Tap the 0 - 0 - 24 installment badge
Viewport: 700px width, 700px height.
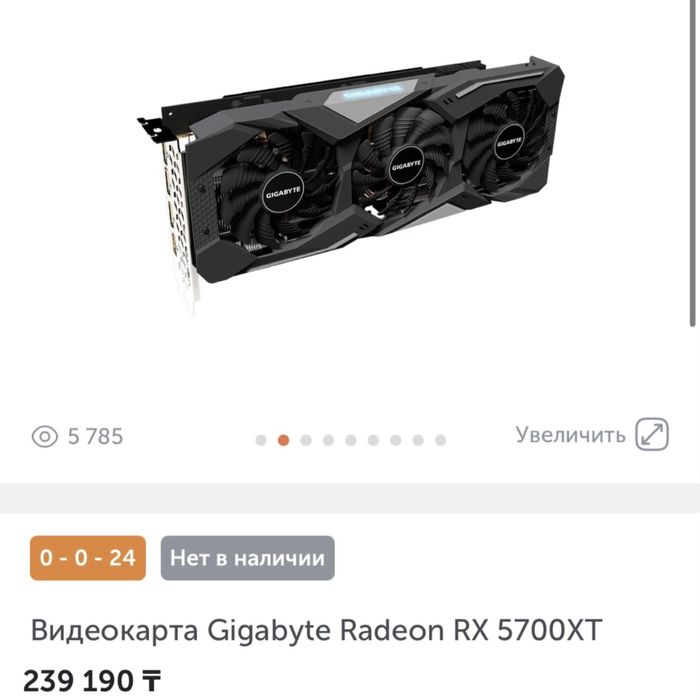[88, 558]
